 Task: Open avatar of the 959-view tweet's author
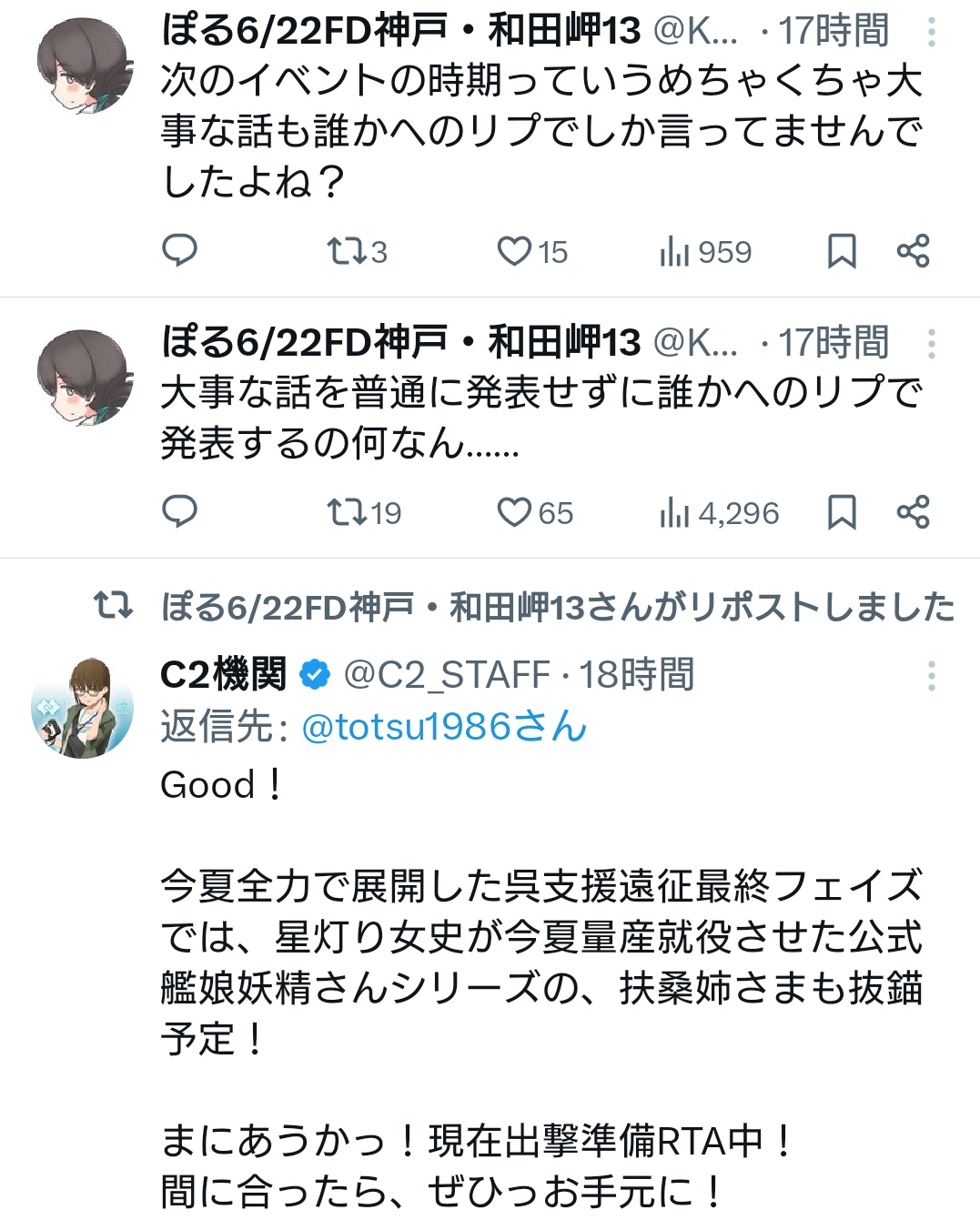tap(85, 66)
